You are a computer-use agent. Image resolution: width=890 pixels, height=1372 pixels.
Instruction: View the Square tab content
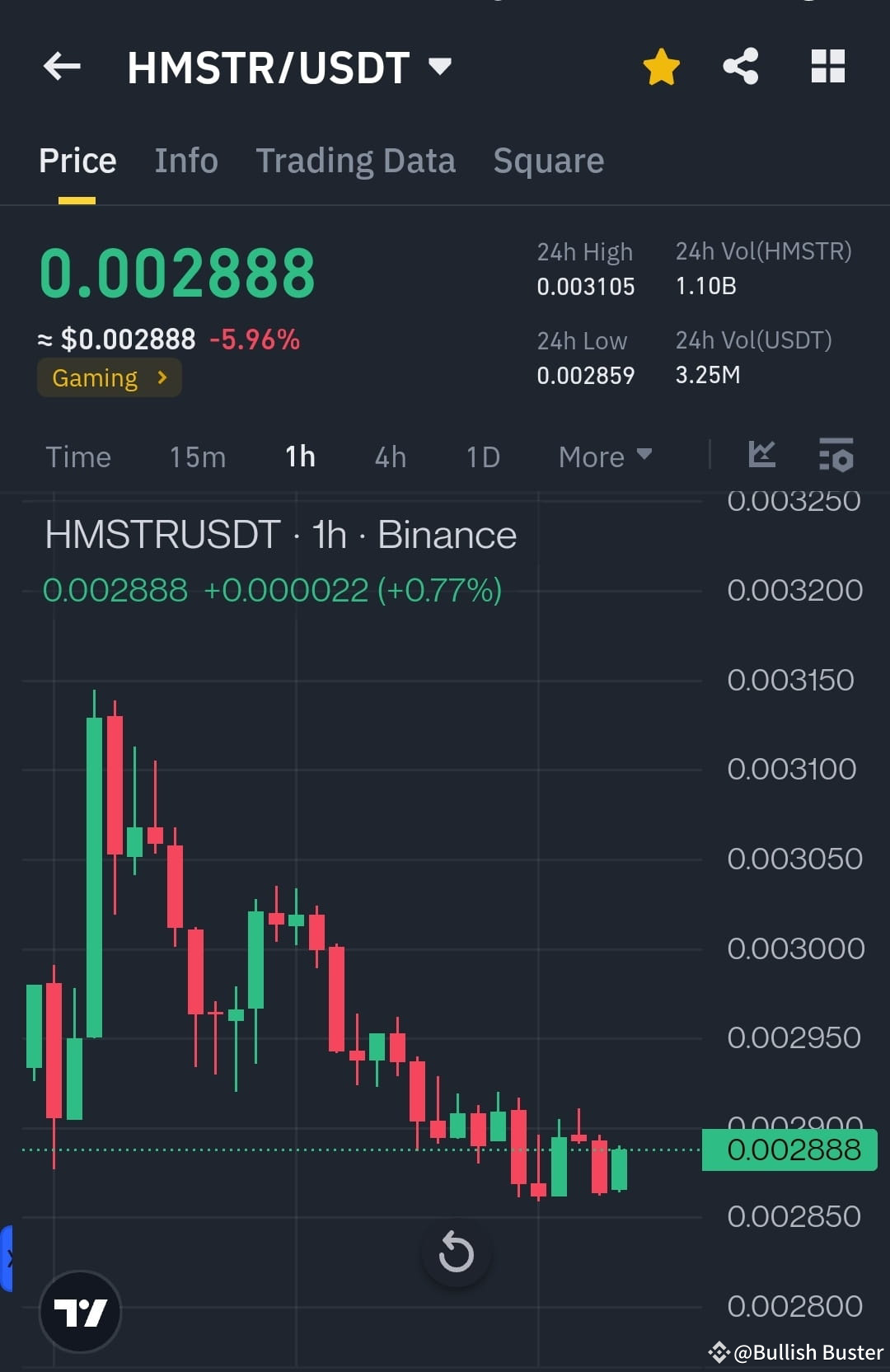coord(548,160)
